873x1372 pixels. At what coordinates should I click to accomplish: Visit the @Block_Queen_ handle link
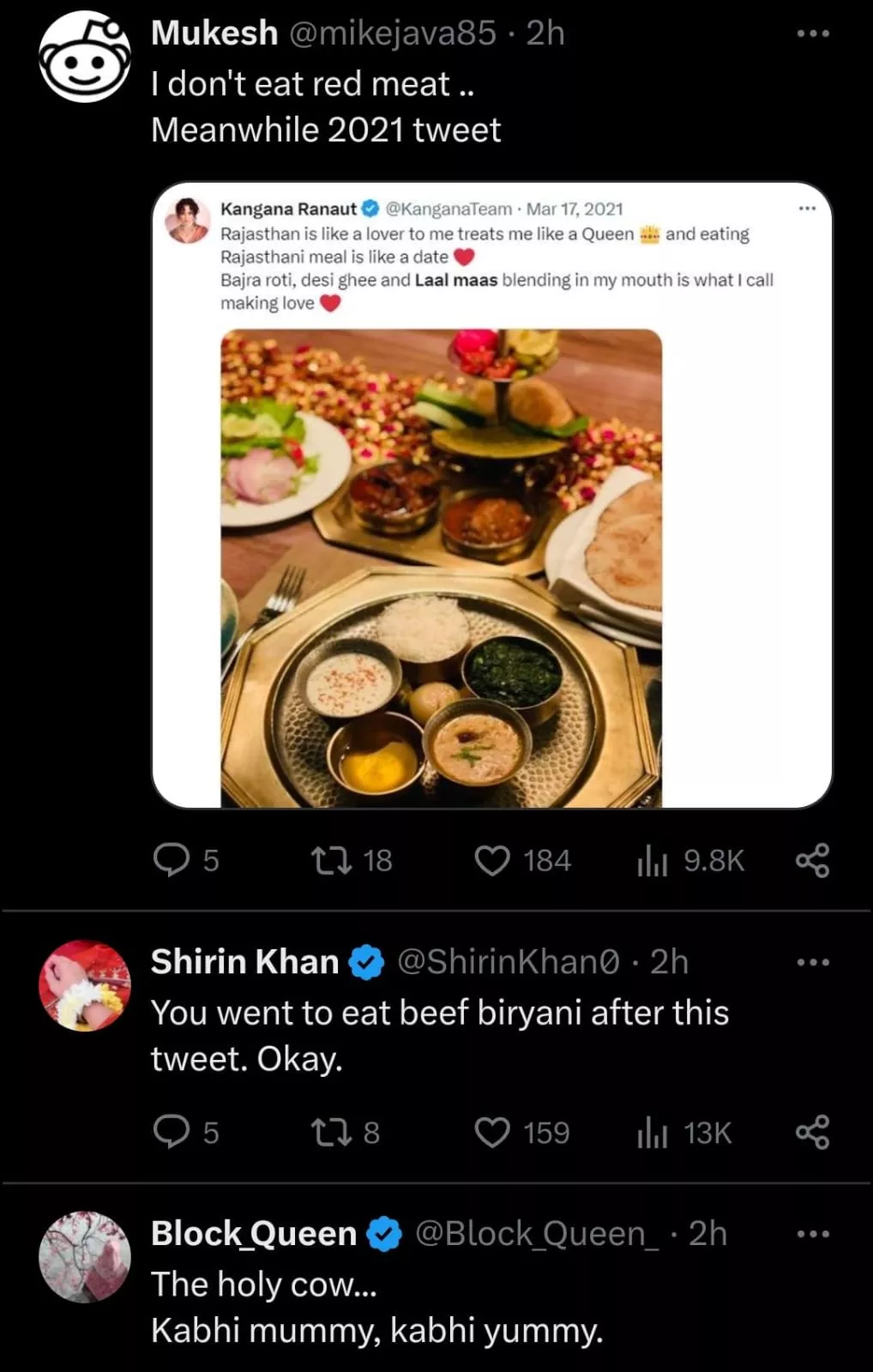537,1234
